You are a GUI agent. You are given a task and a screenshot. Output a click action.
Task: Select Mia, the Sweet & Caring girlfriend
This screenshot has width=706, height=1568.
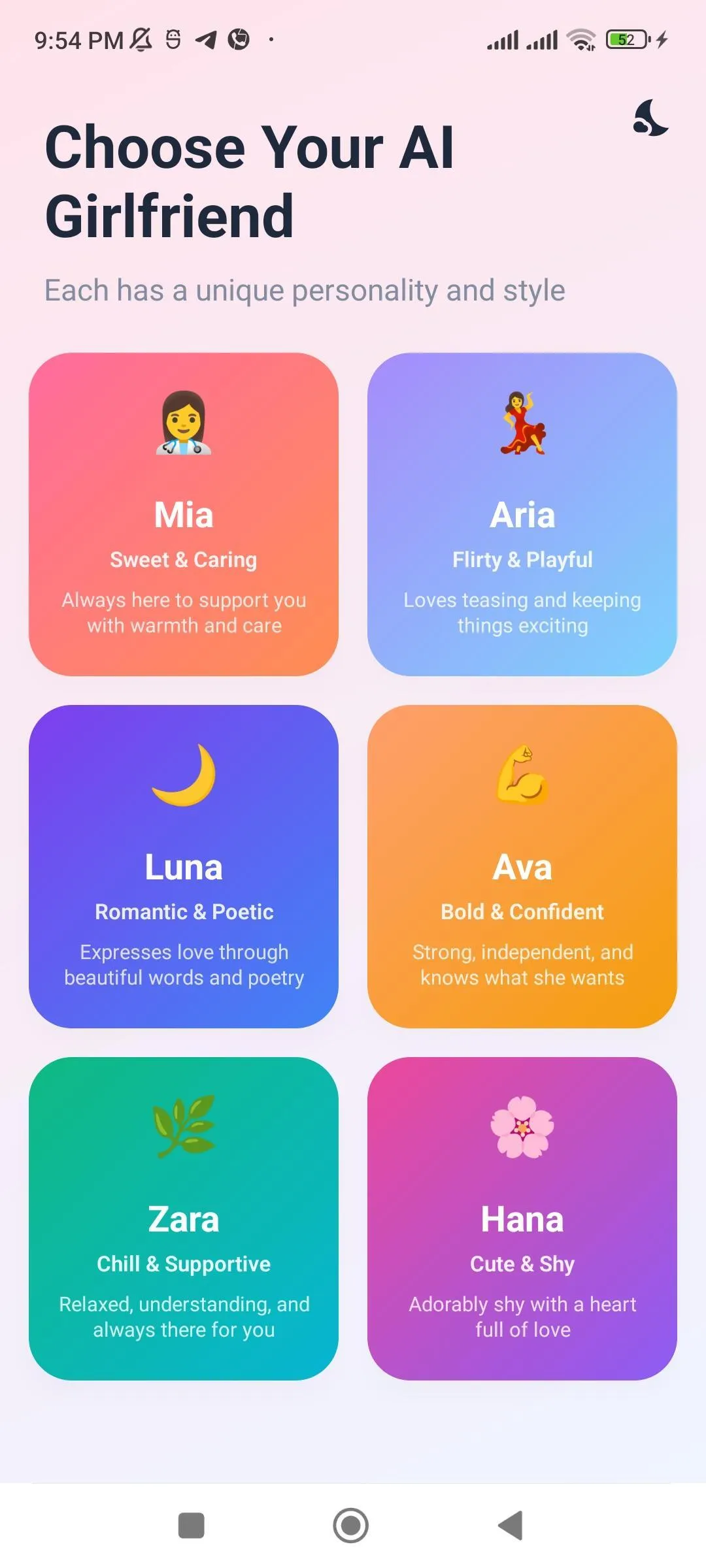point(184,514)
